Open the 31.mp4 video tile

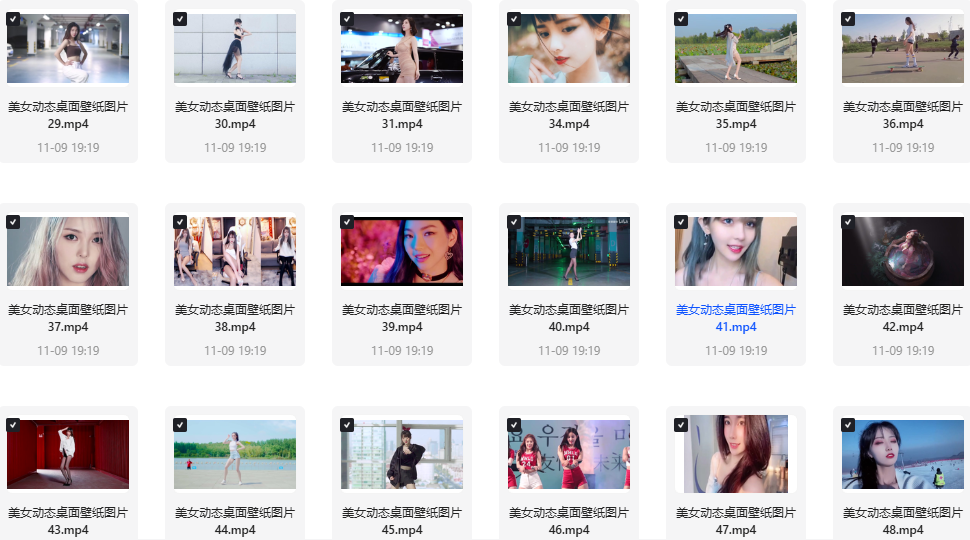coord(402,48)
